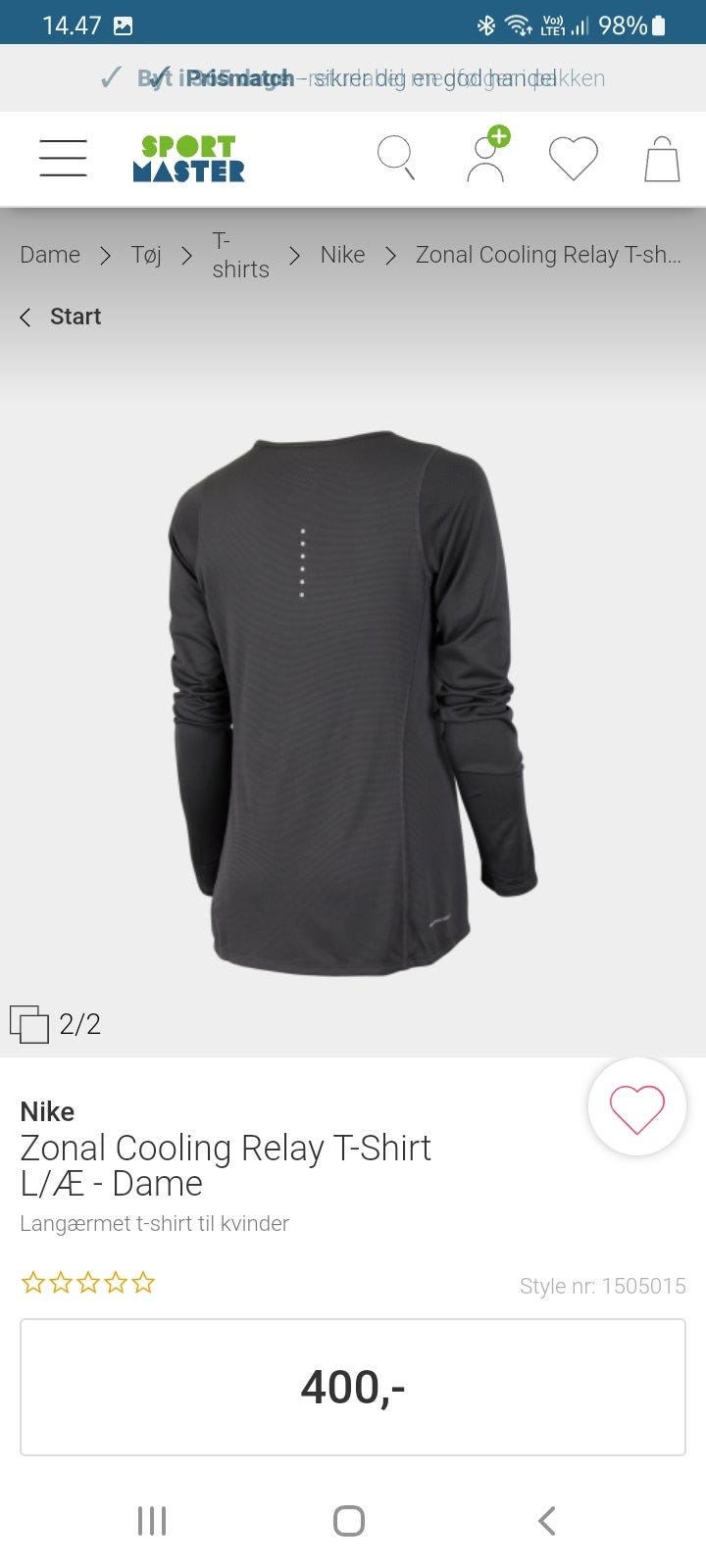The height and width of the screenshot is (1568, 706).
Task: Open the search magnifier
Action: (396, 158)
